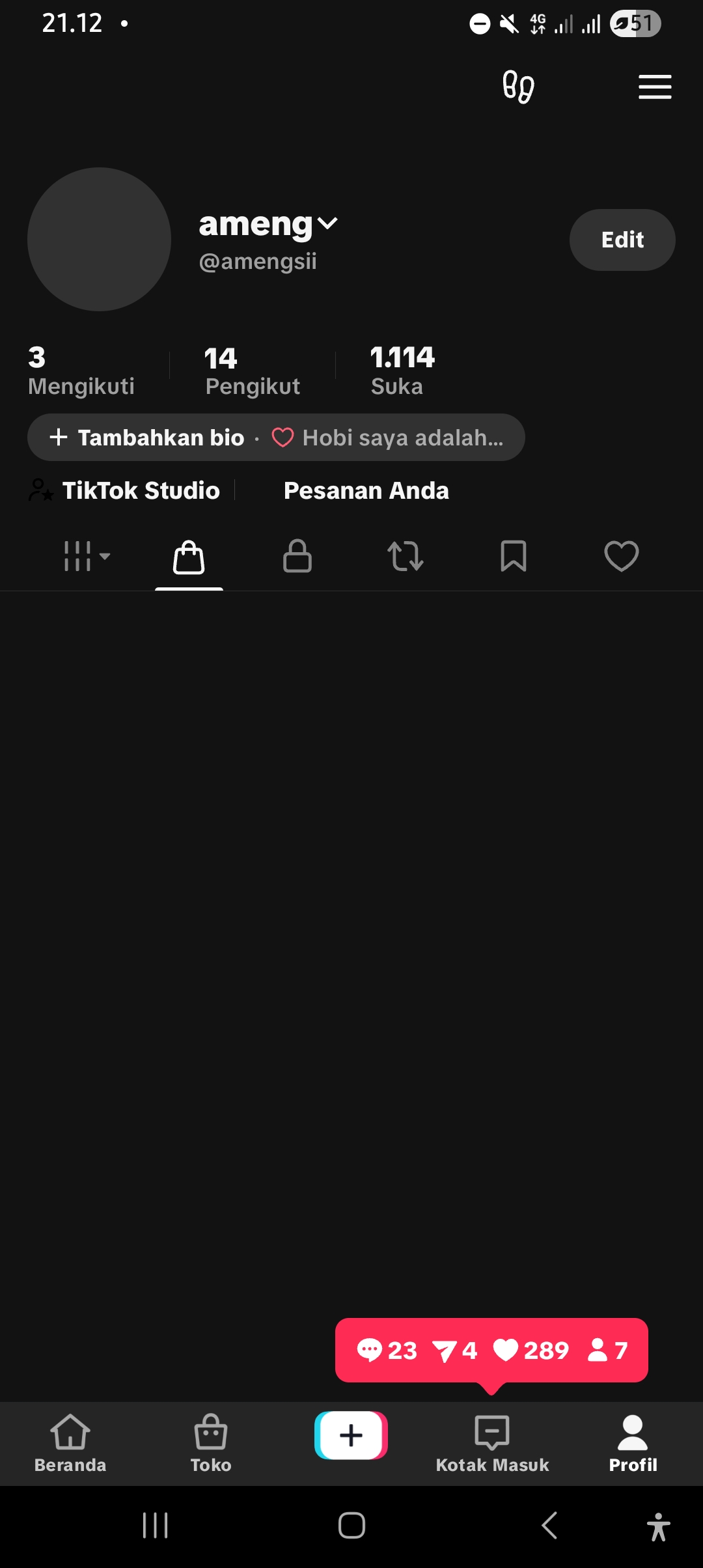
Task: Tap the Edit profile button
Action: 622,240
